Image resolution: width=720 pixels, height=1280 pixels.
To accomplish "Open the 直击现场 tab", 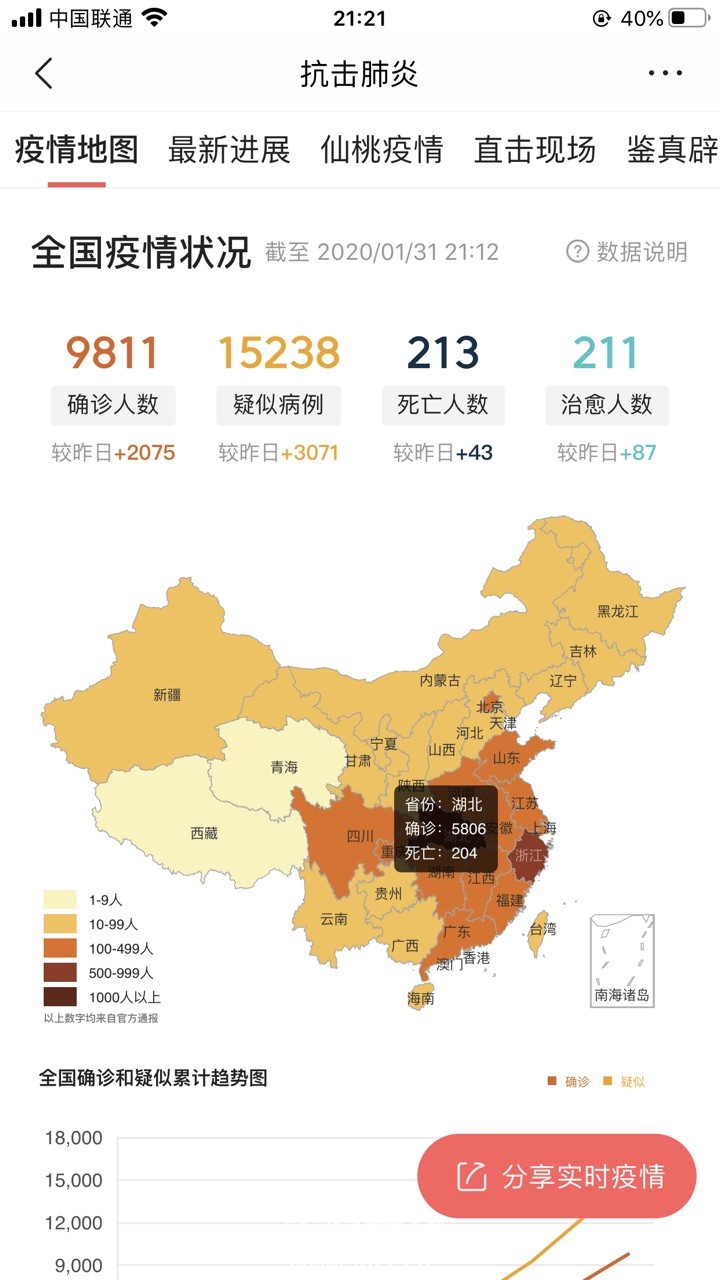I will 535,150.
